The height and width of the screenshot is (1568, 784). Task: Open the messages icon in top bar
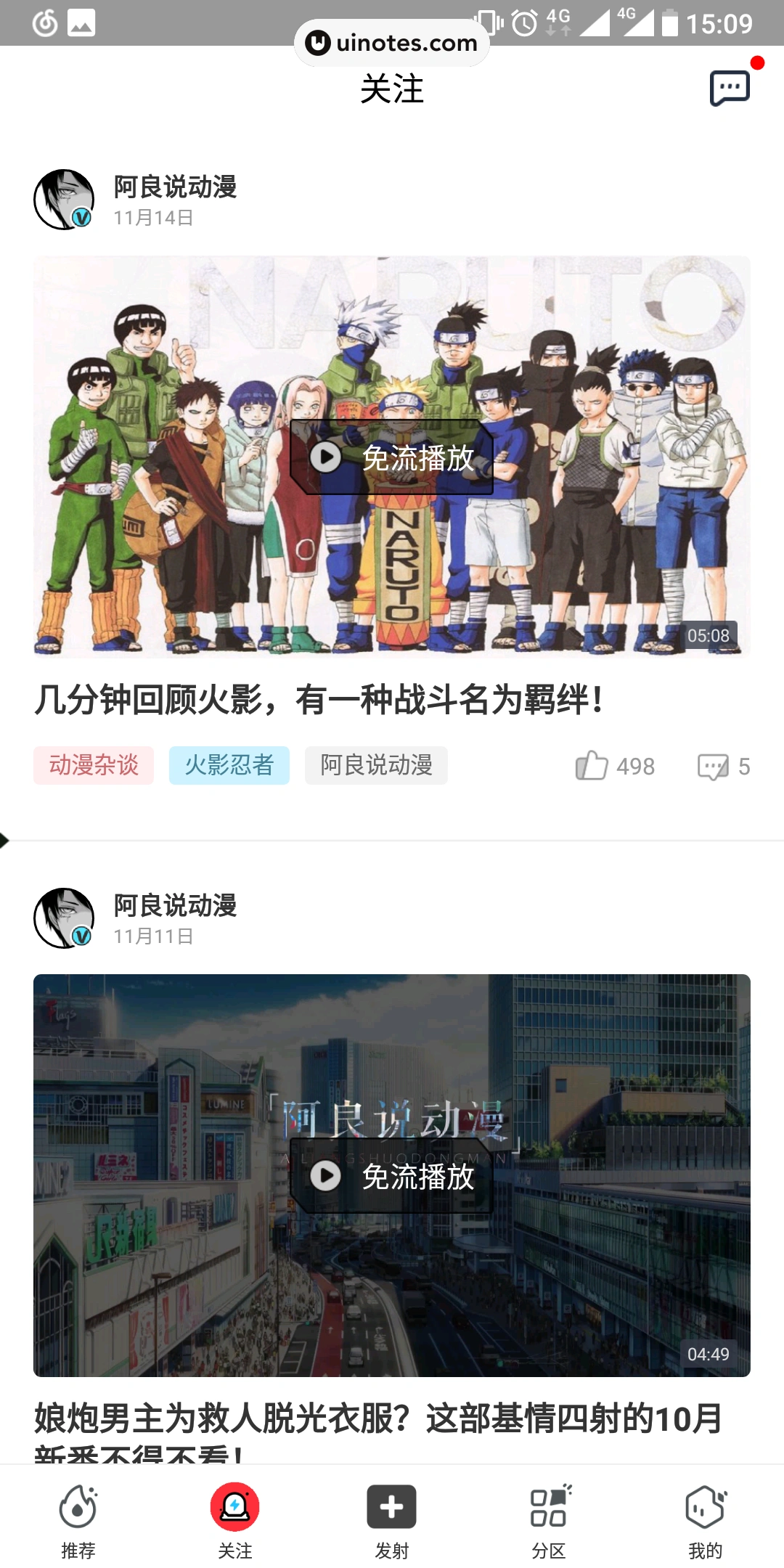(730, 88)
